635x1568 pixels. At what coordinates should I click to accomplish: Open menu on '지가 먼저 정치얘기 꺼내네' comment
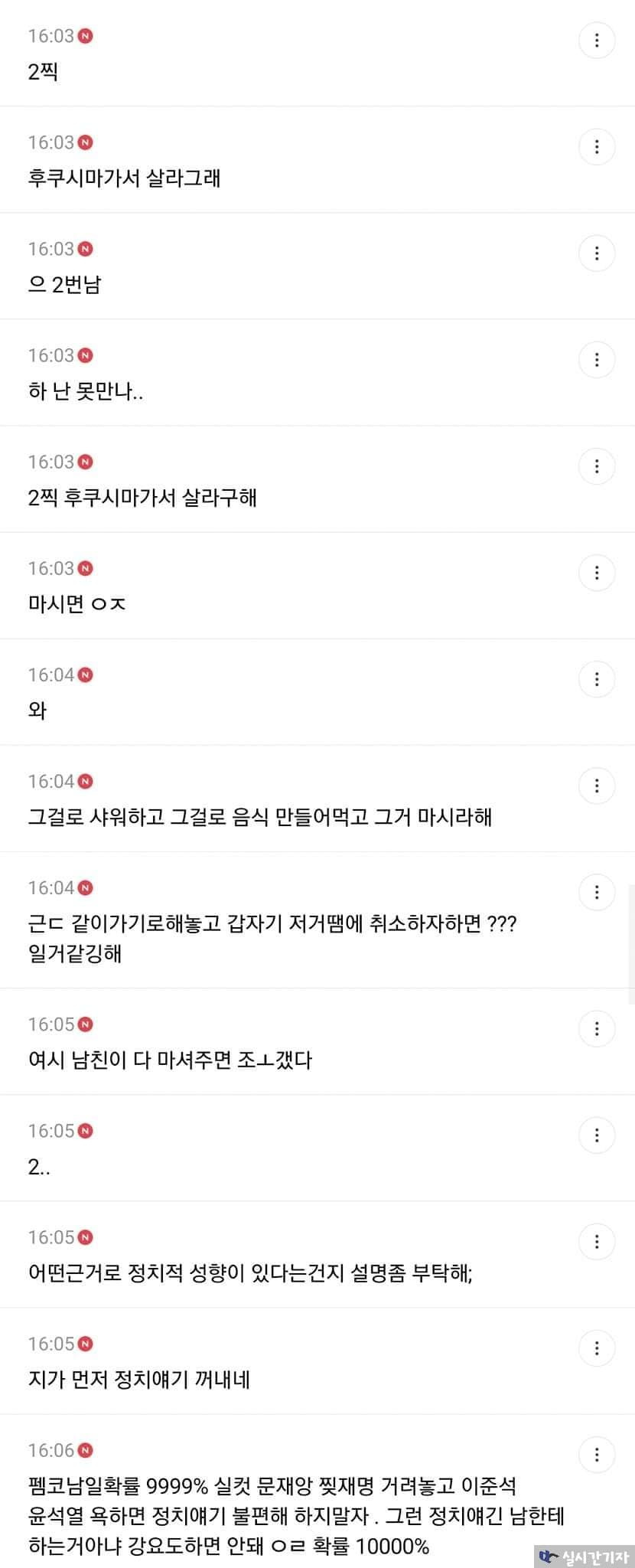point(597,1347)
